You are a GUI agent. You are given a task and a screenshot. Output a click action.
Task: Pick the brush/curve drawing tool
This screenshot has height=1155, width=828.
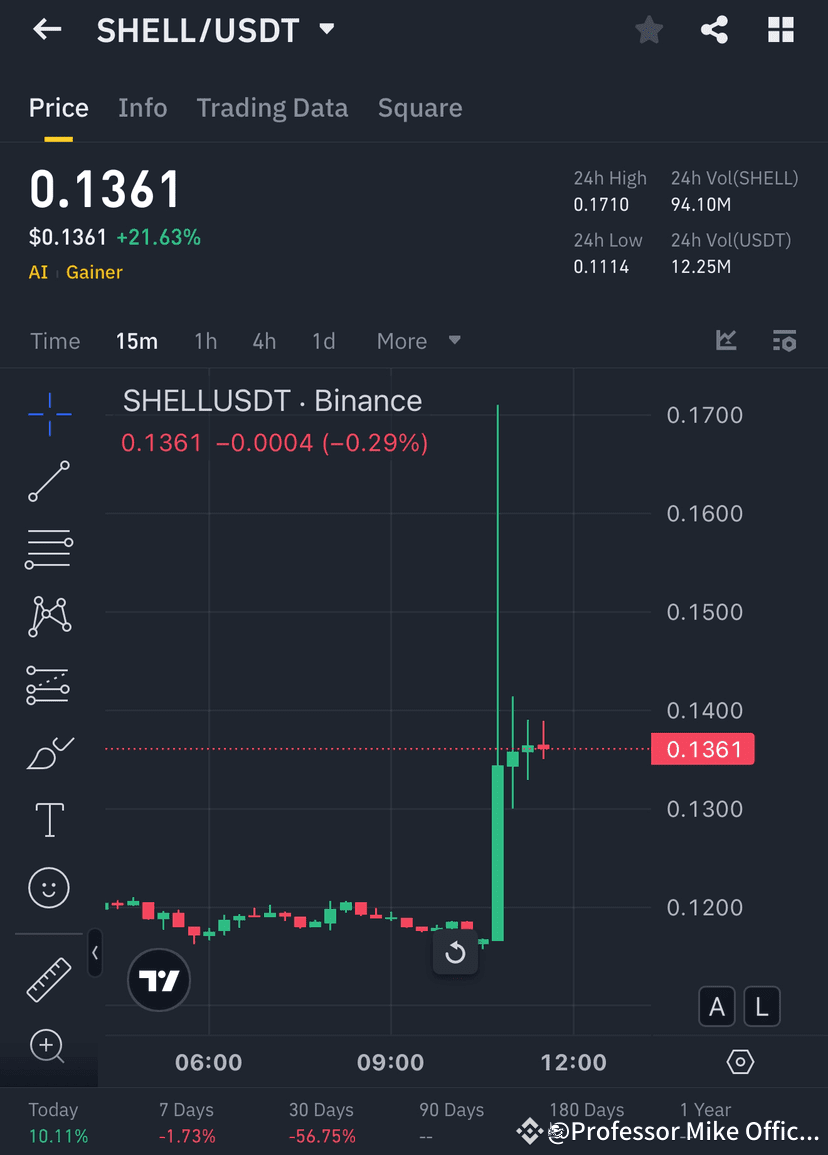click(x=48, y=753)
